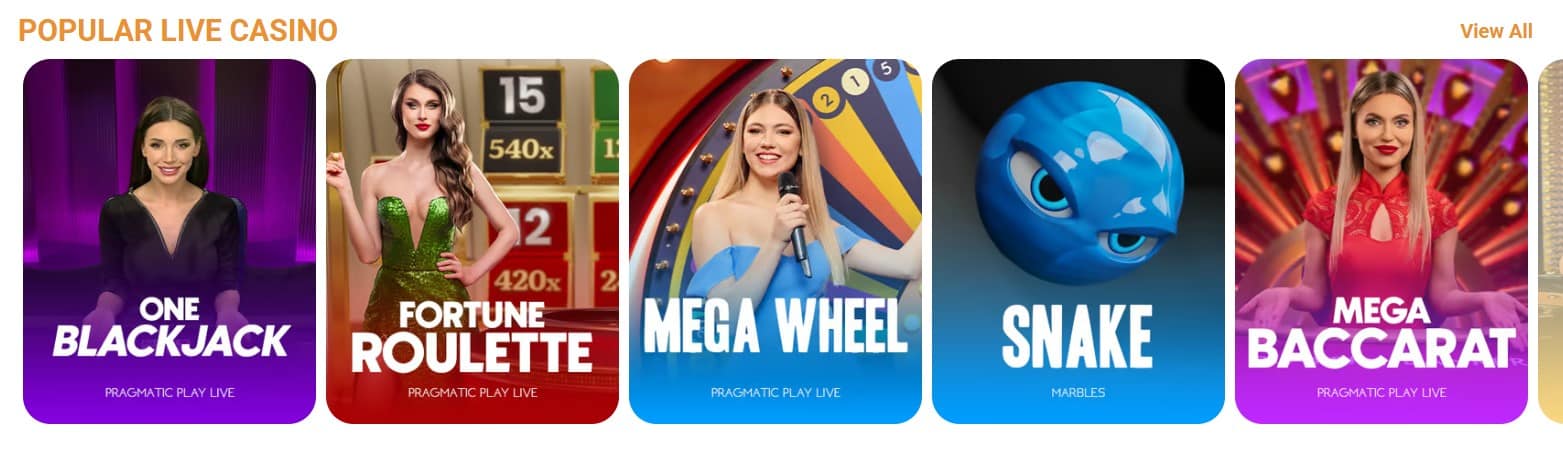
Task: Launch the Fortune Roulette game
Action: (x=472, y=241)
